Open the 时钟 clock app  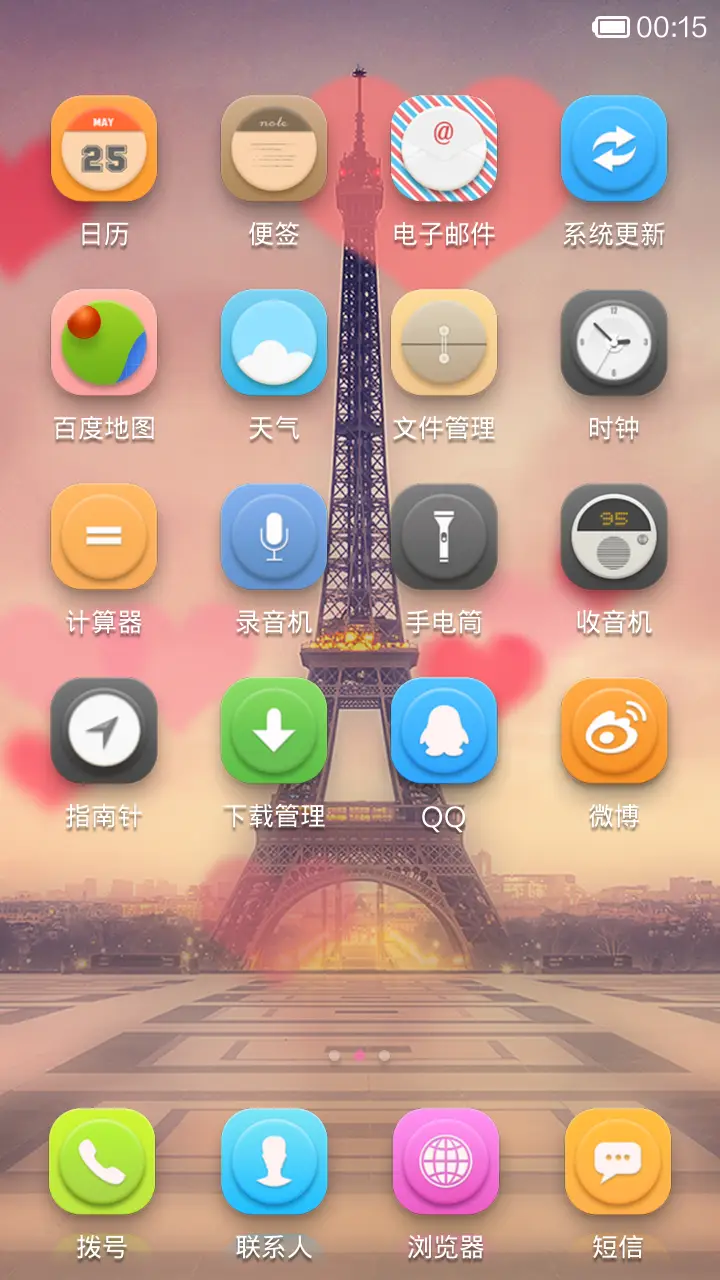pyautogui.click(x=614, y=345)
